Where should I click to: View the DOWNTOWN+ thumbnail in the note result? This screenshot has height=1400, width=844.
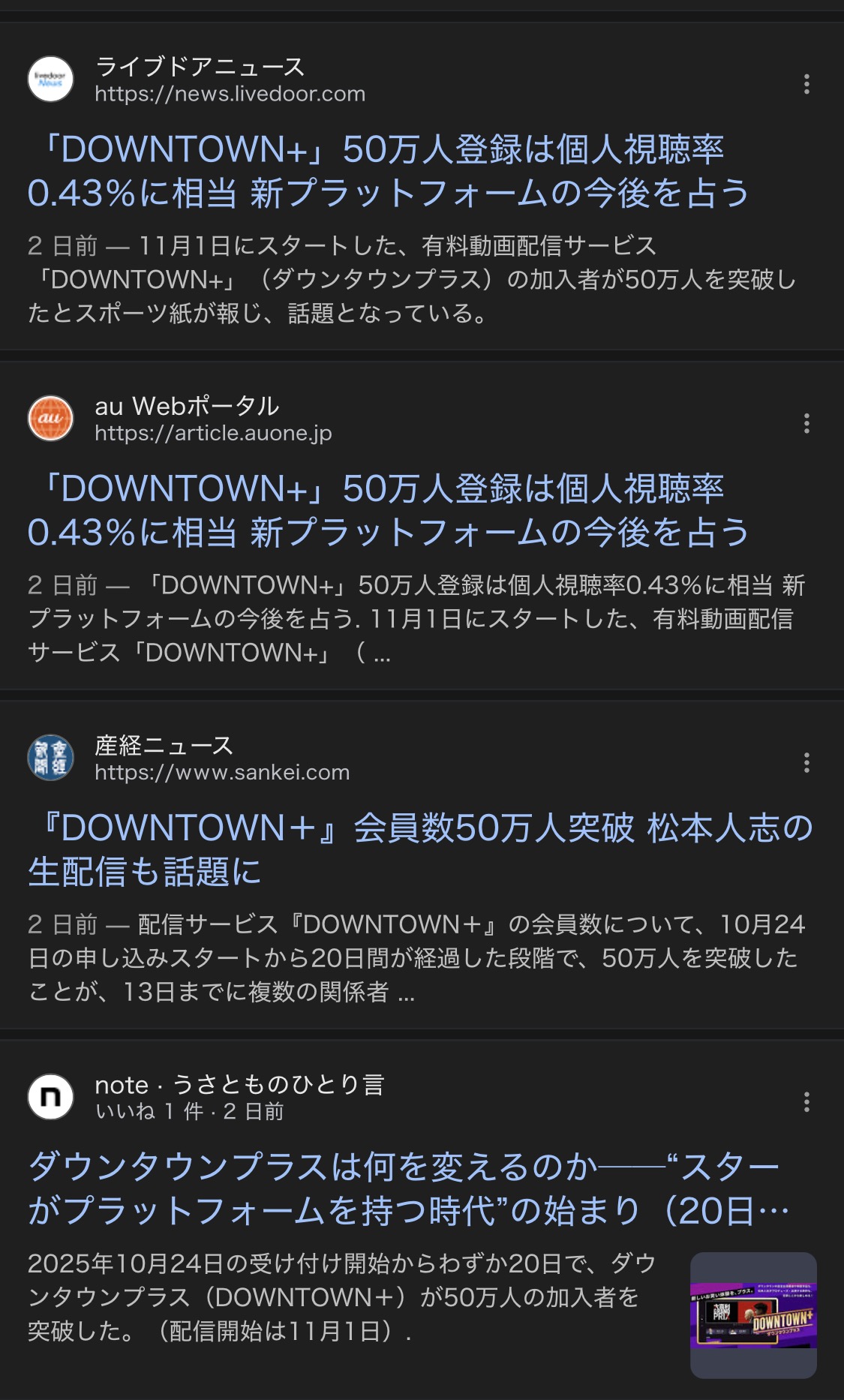[753, 1314]
